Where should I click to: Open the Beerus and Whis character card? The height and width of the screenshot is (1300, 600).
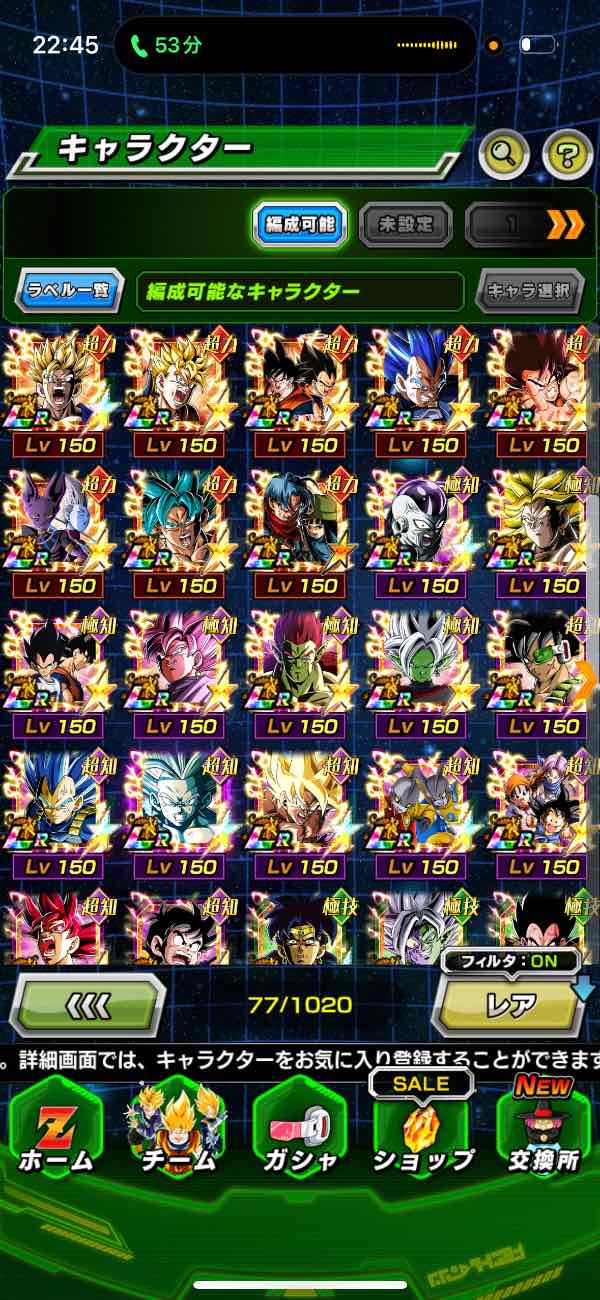click(x=60, y=530)
